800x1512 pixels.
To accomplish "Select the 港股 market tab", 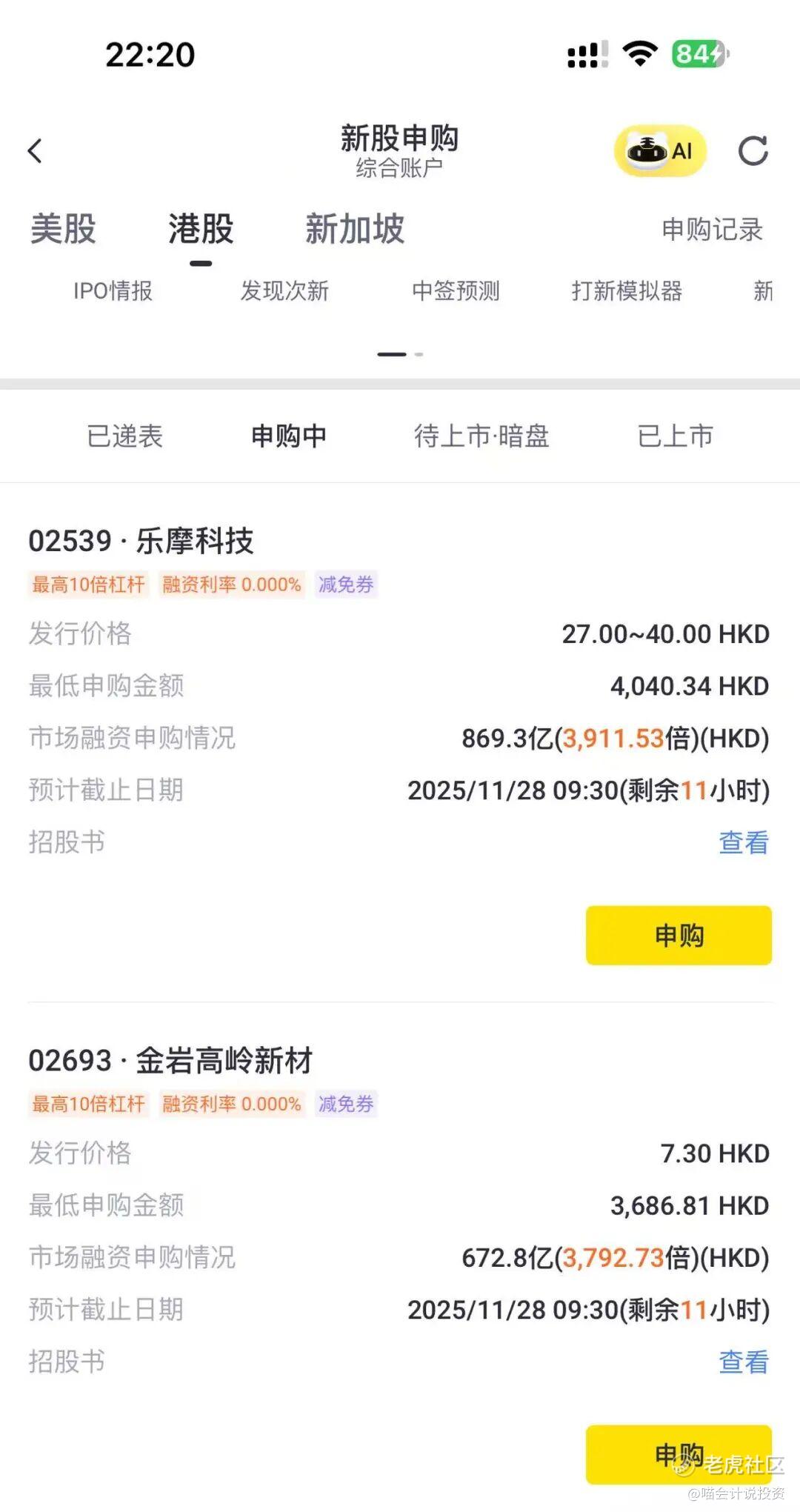I will pyautogui.click(x=201, y=229).
